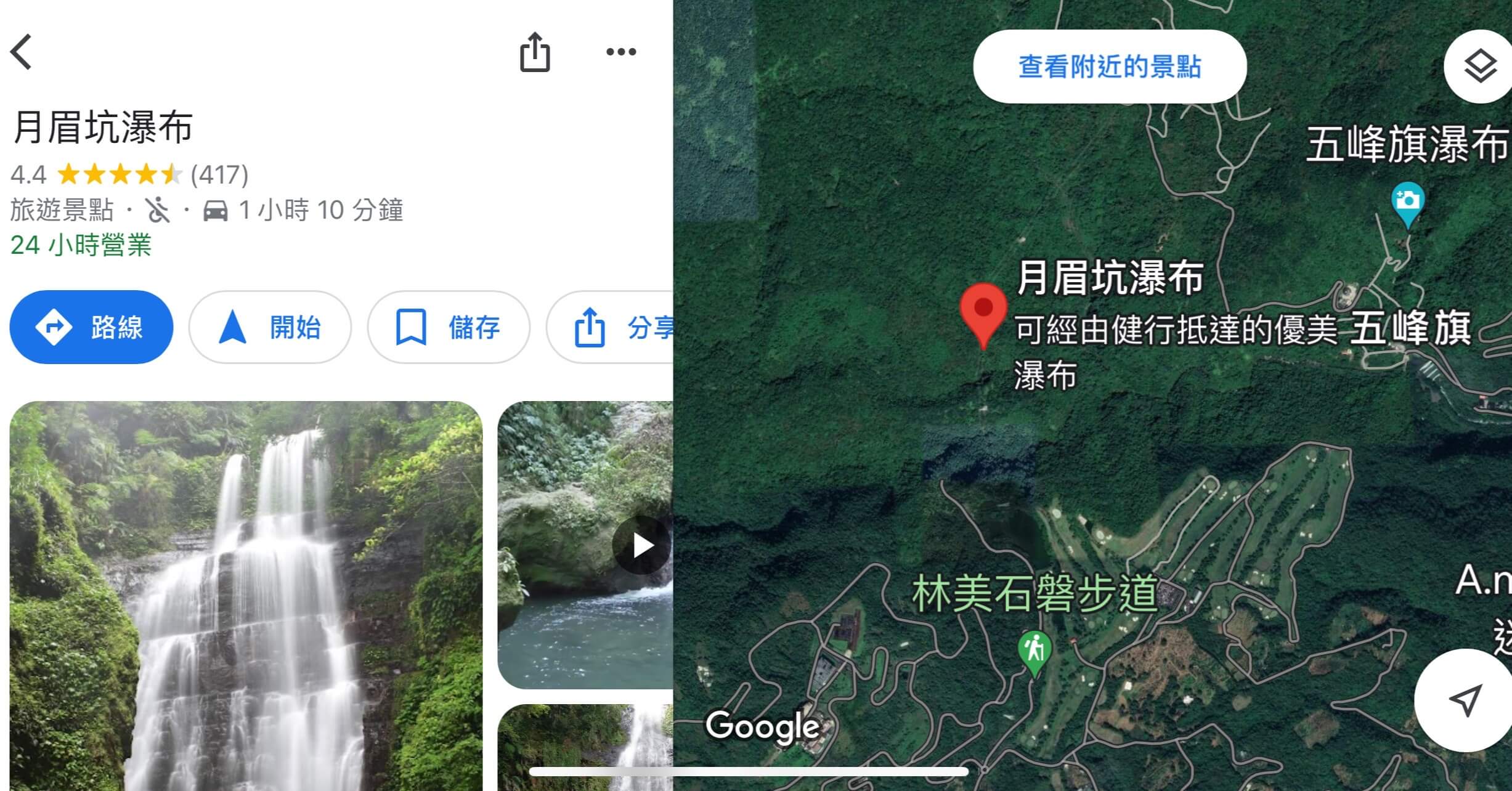Select the 林美石磐步道 hiking marker
This screenshot has height=791, width=1512.
(1034, 650)
